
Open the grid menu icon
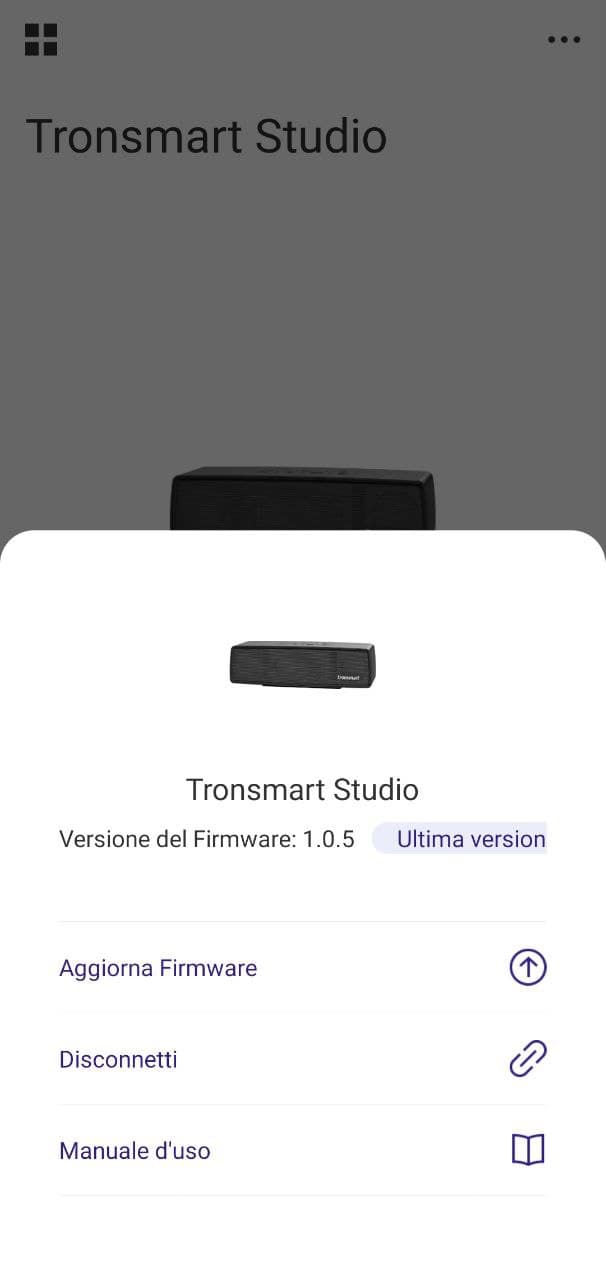click(x=41, y=40)
